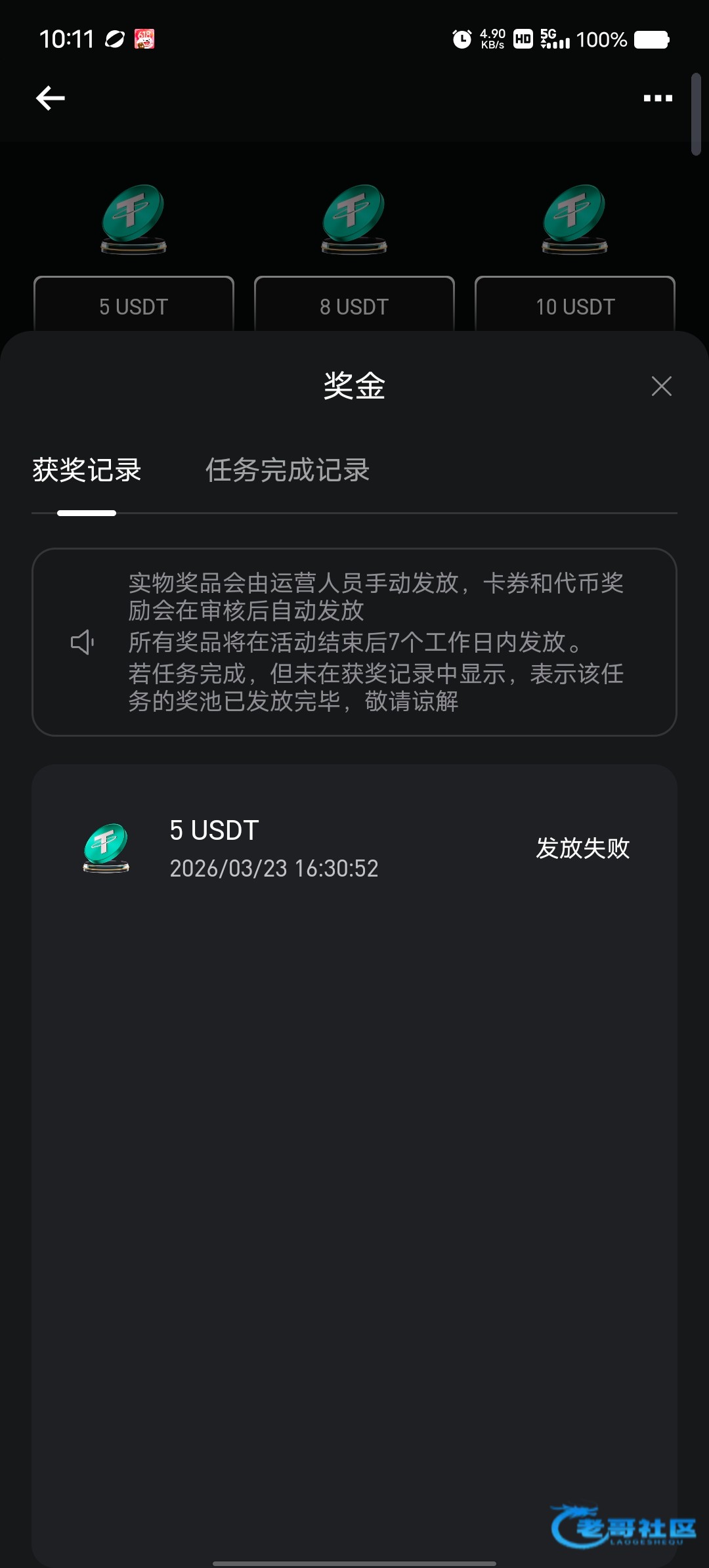The width and height of the screenshot is (709, 1568).
Task: Switch to the 获奖记录 tab
Action: click(87, 470)
